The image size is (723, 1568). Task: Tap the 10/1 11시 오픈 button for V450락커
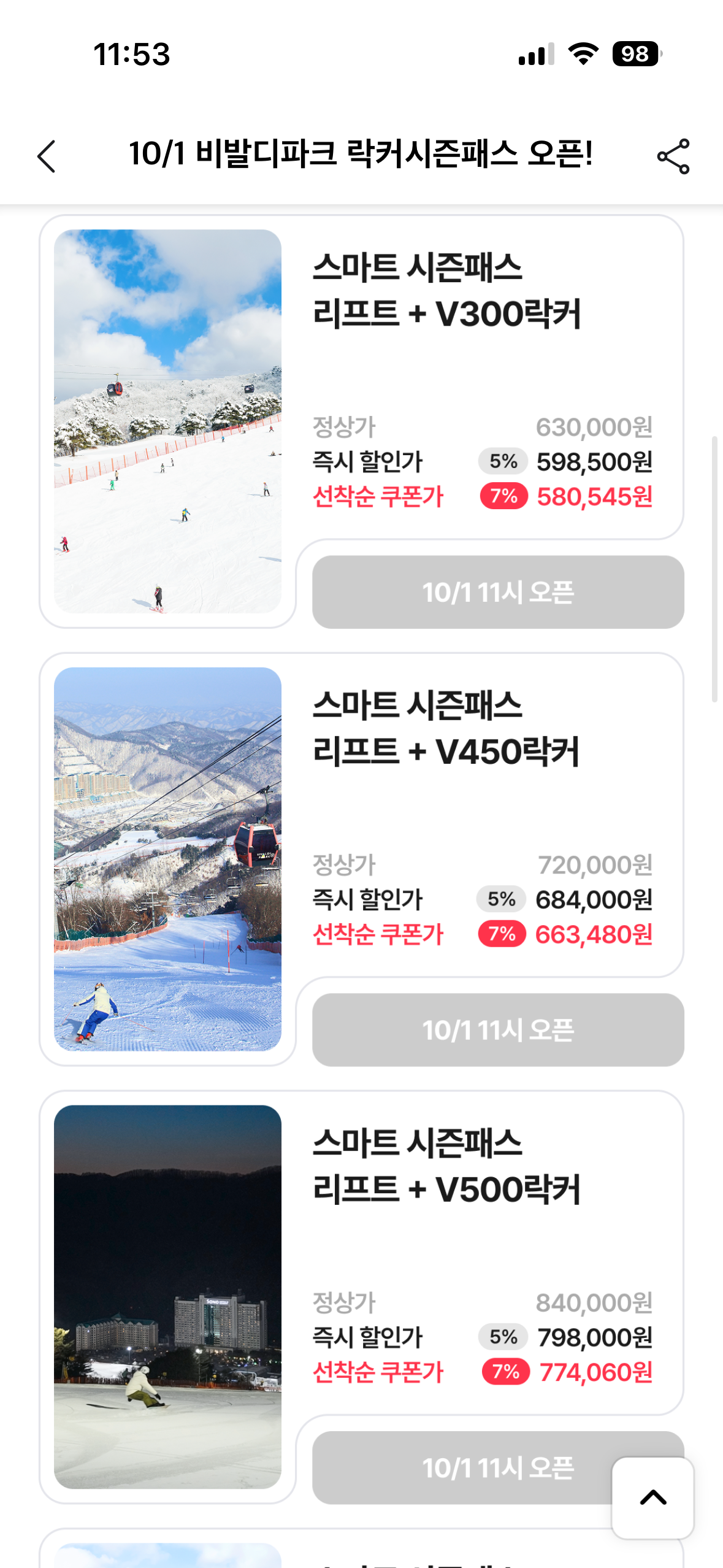(x=497, y=1029)
